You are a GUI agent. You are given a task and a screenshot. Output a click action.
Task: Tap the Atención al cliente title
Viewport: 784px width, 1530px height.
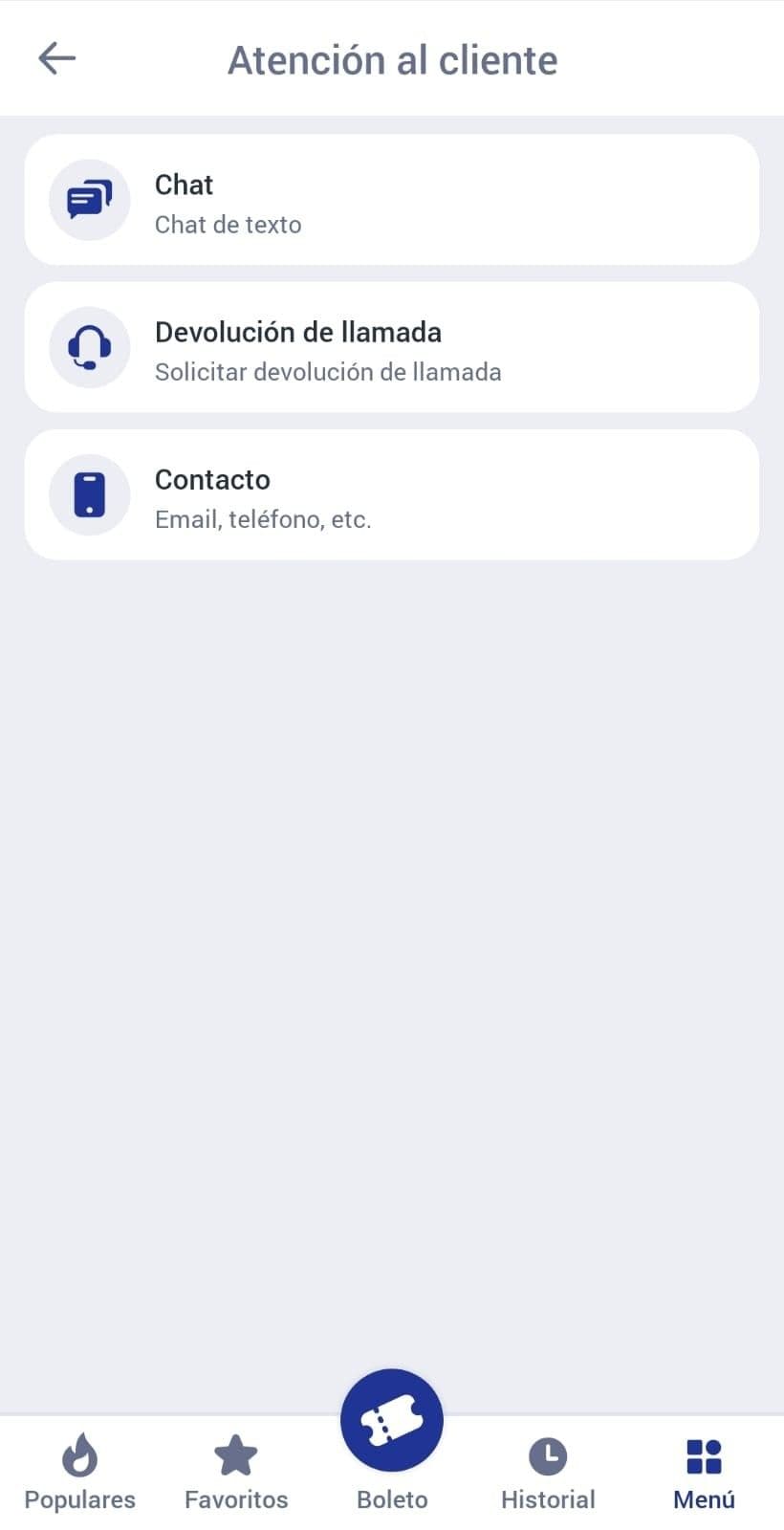[x=392, y=58]
